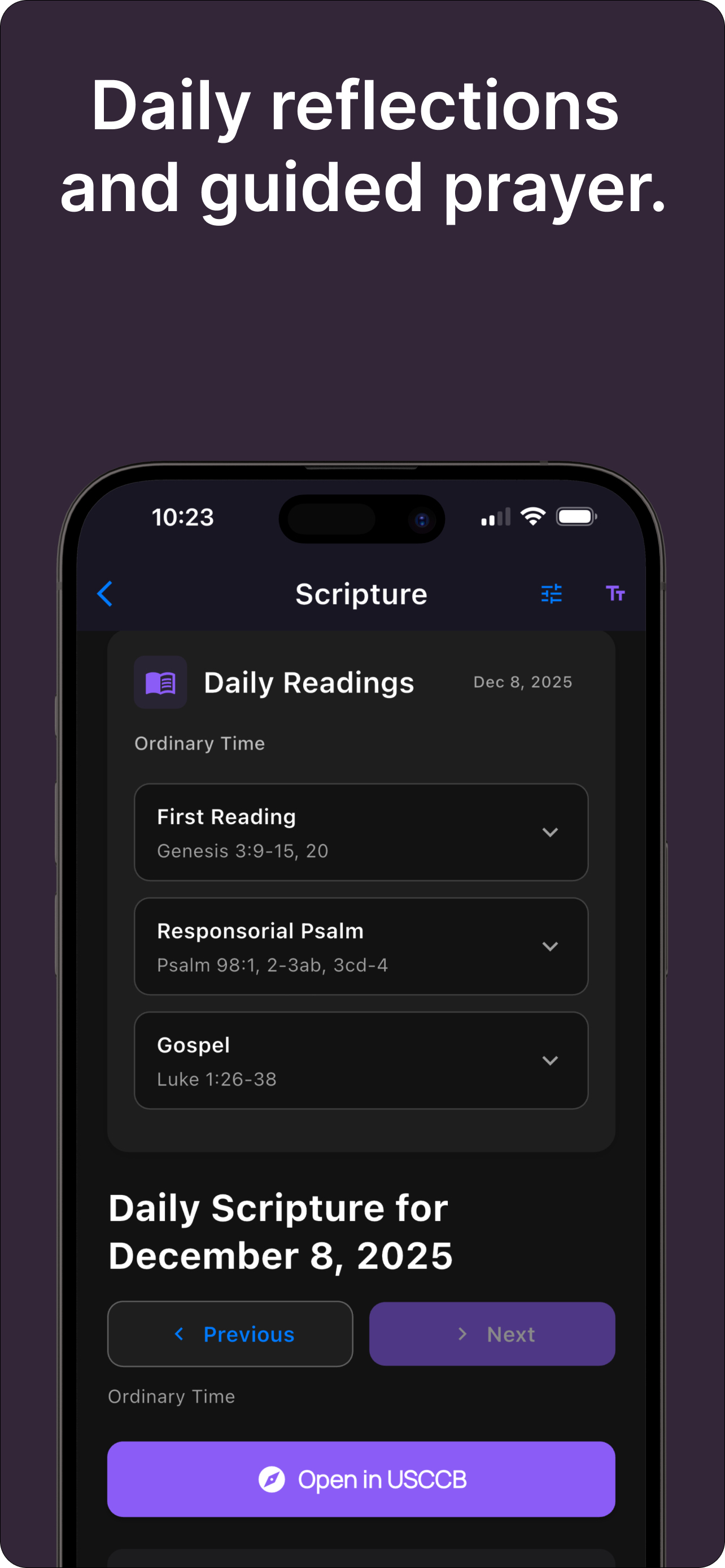Image resolution: width=725 pixels, height=1568 pixels.
Task: Tap the compass icon inside Open in USCCB
Action: [273, 1480]
